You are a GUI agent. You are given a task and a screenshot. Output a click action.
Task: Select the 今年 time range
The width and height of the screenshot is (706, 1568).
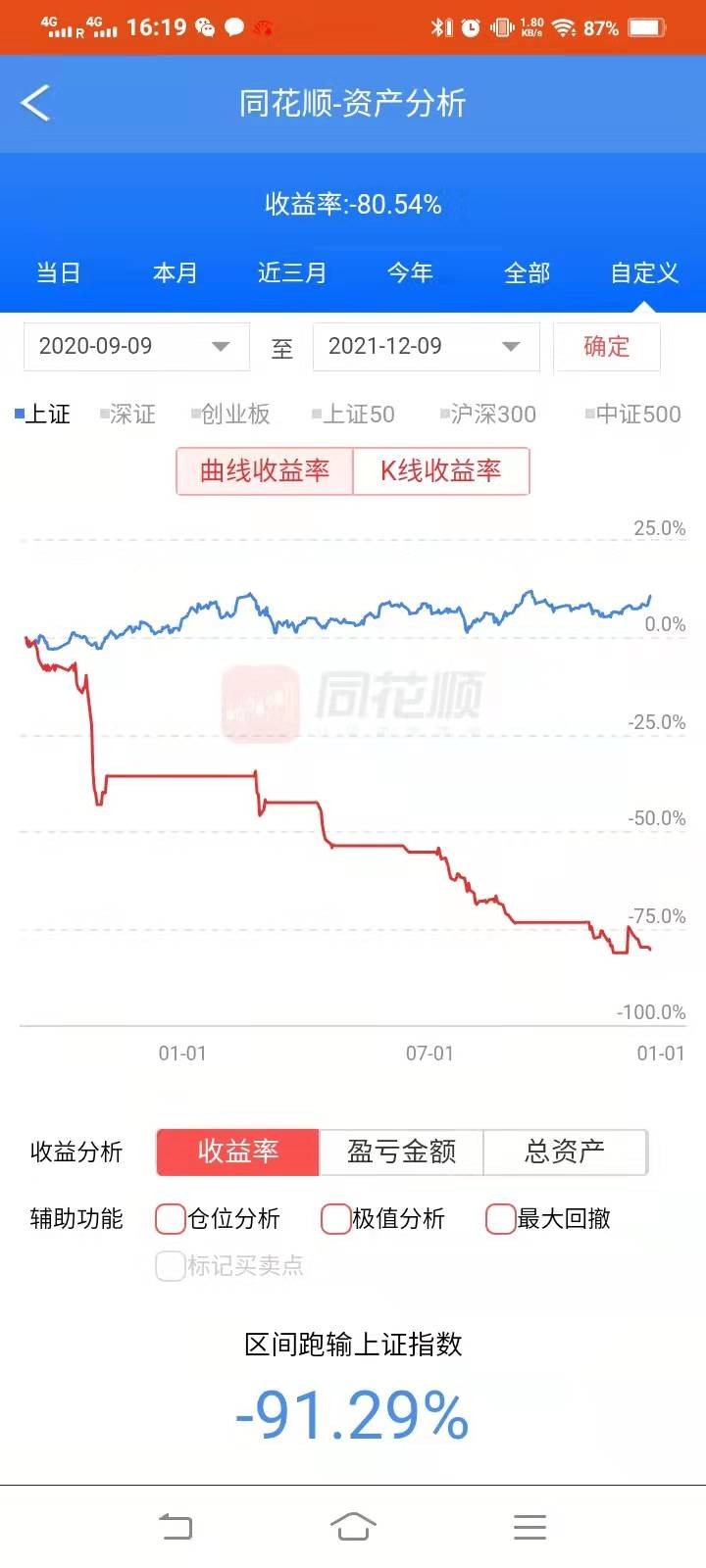point(410,272)
